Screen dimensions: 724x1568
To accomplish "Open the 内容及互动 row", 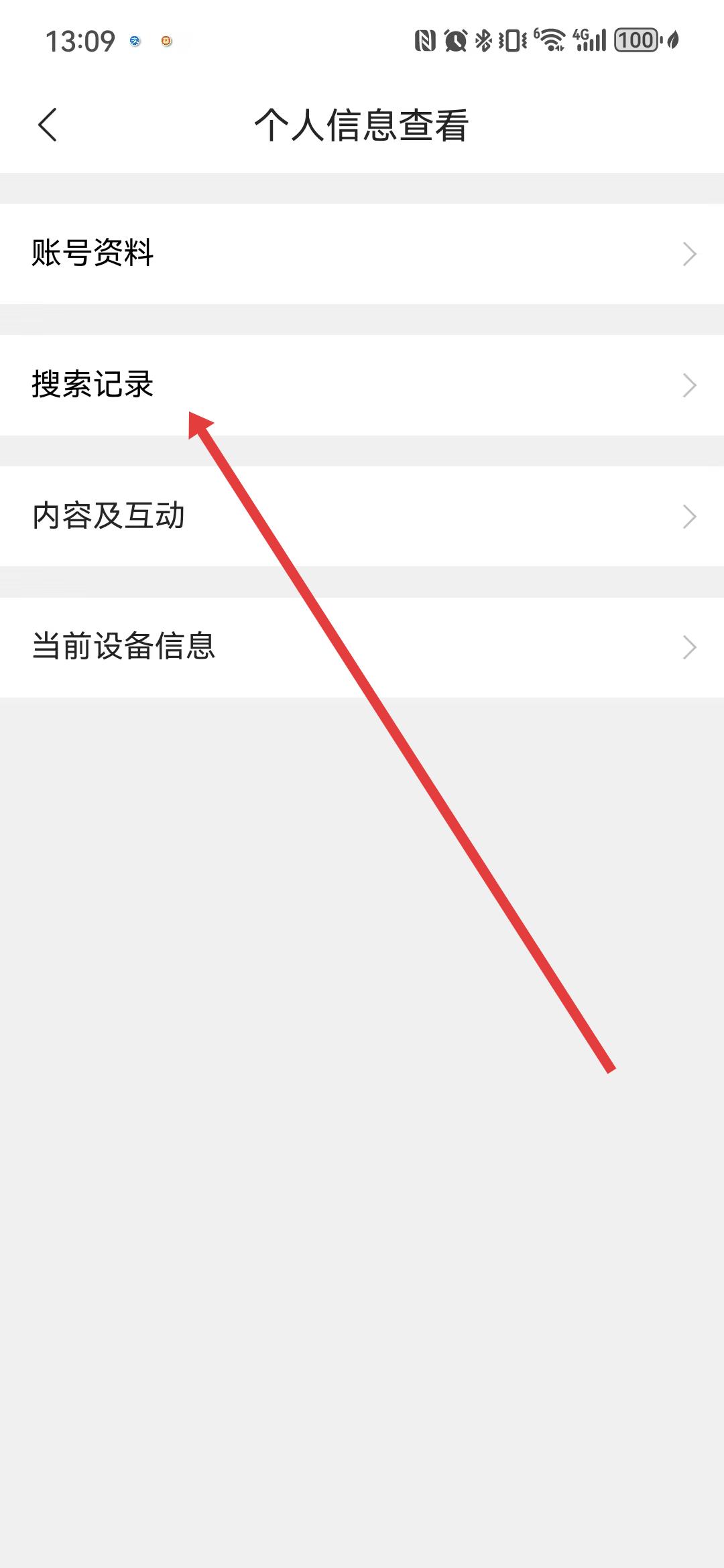I will [362, 516].
